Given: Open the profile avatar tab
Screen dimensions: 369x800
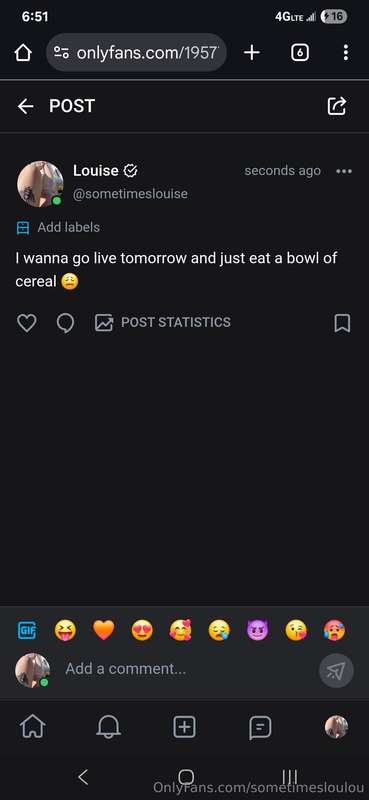Looking at the screenshot, I should (x=336, y=727).
